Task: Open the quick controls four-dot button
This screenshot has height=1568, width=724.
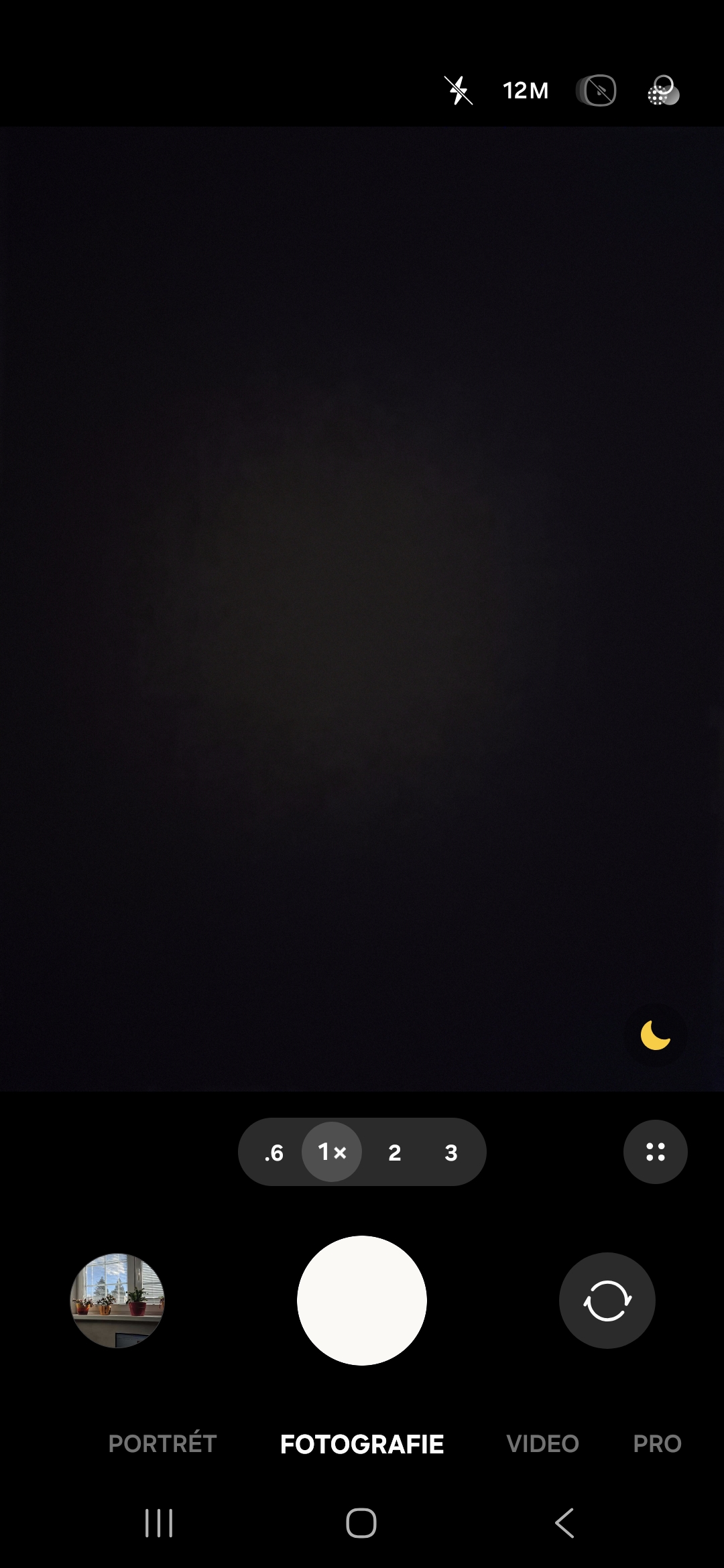Action: coord(655,1152)
